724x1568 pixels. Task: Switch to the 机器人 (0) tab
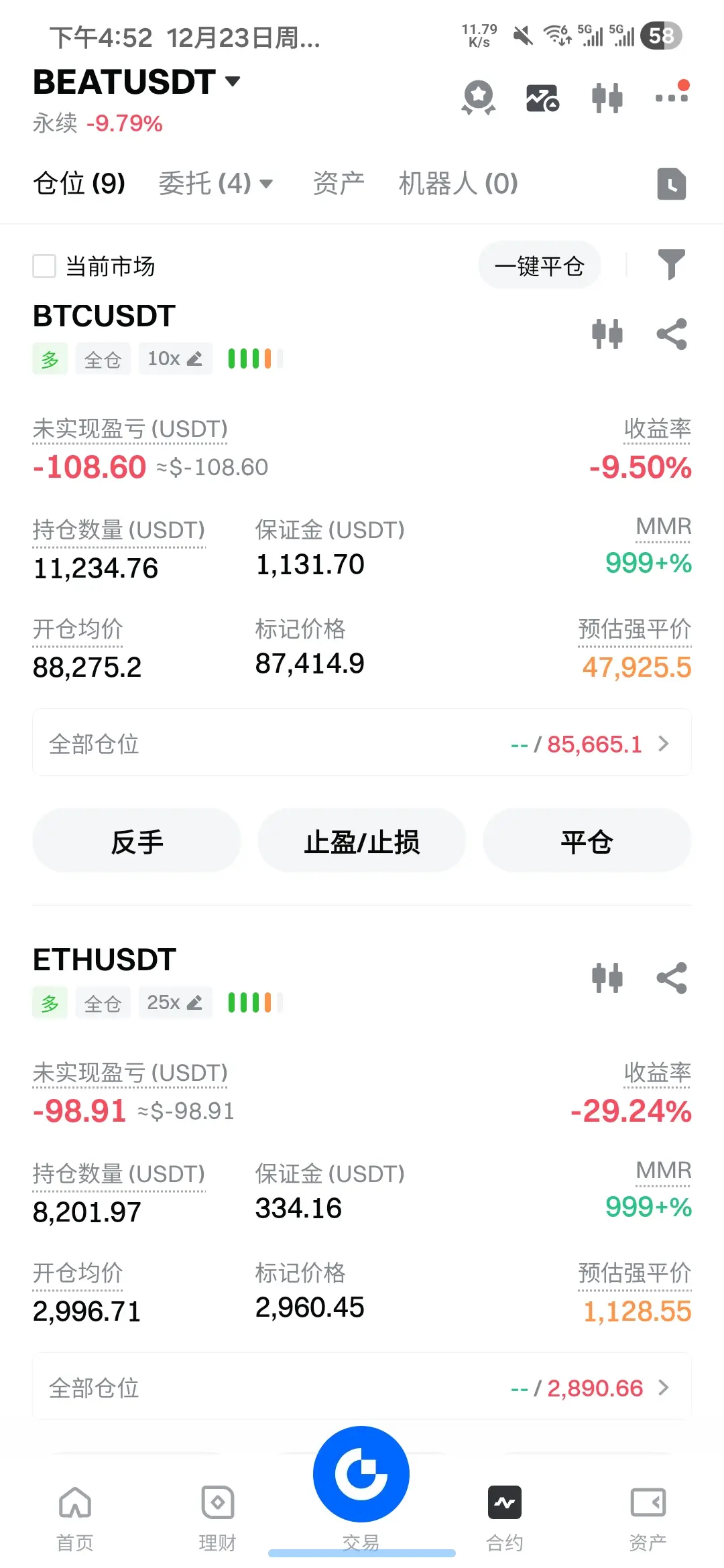click(x=458, y=183)
